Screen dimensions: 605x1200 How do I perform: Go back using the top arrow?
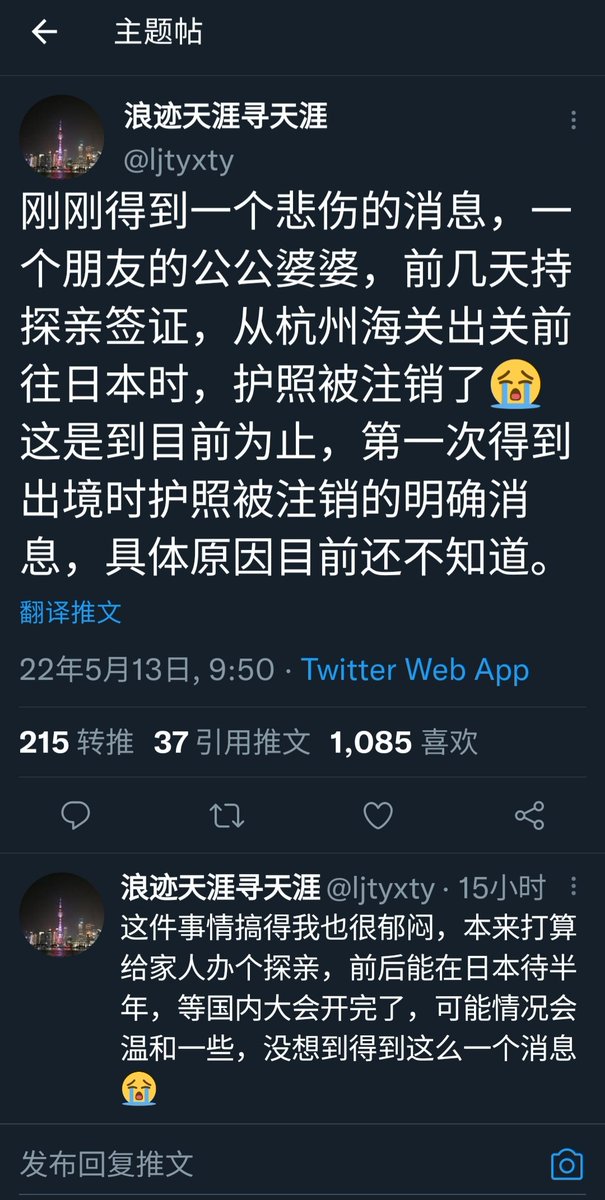pos(44,32)
